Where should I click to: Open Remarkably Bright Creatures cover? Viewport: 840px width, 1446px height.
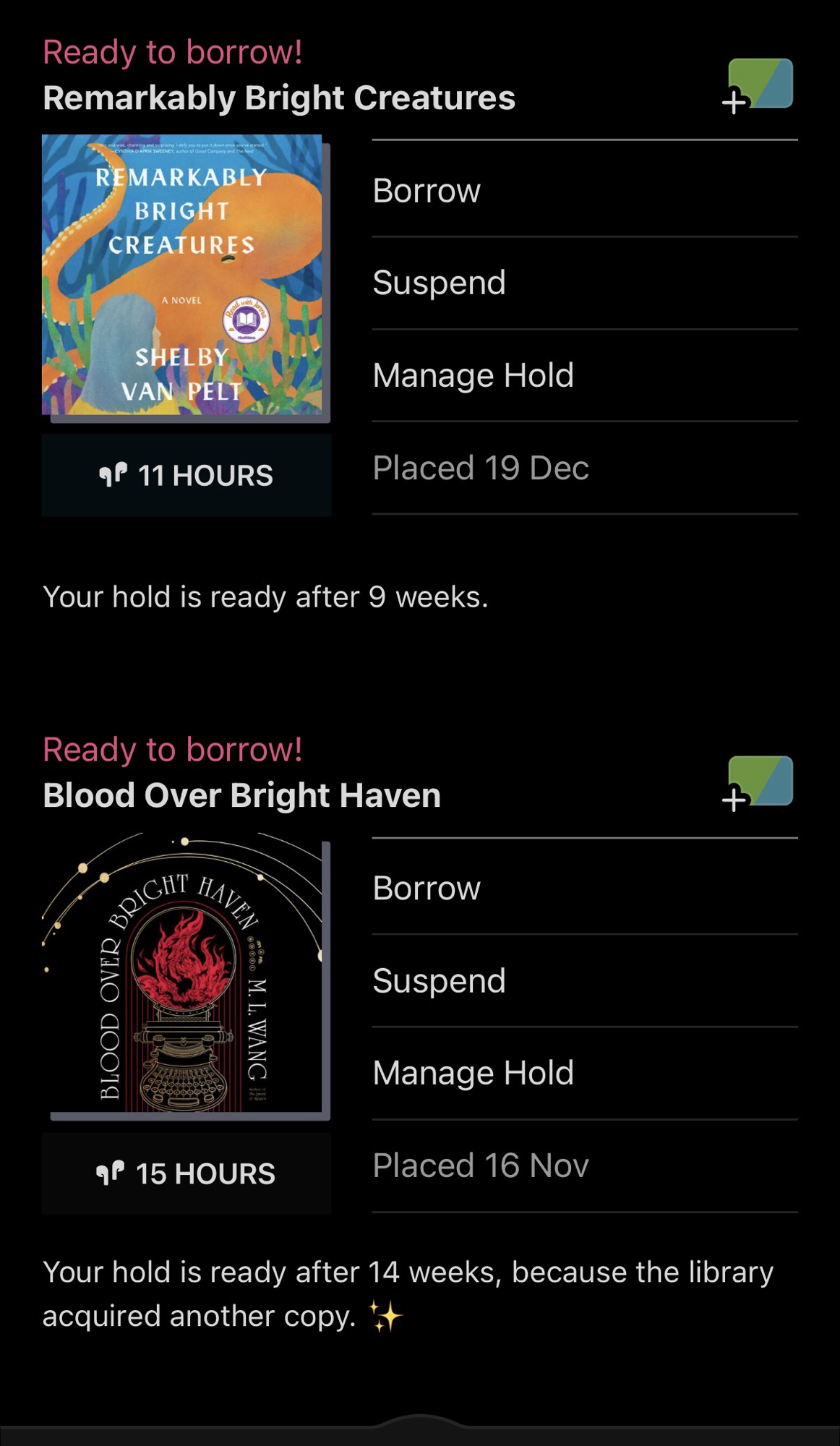[x=182, y=275]
